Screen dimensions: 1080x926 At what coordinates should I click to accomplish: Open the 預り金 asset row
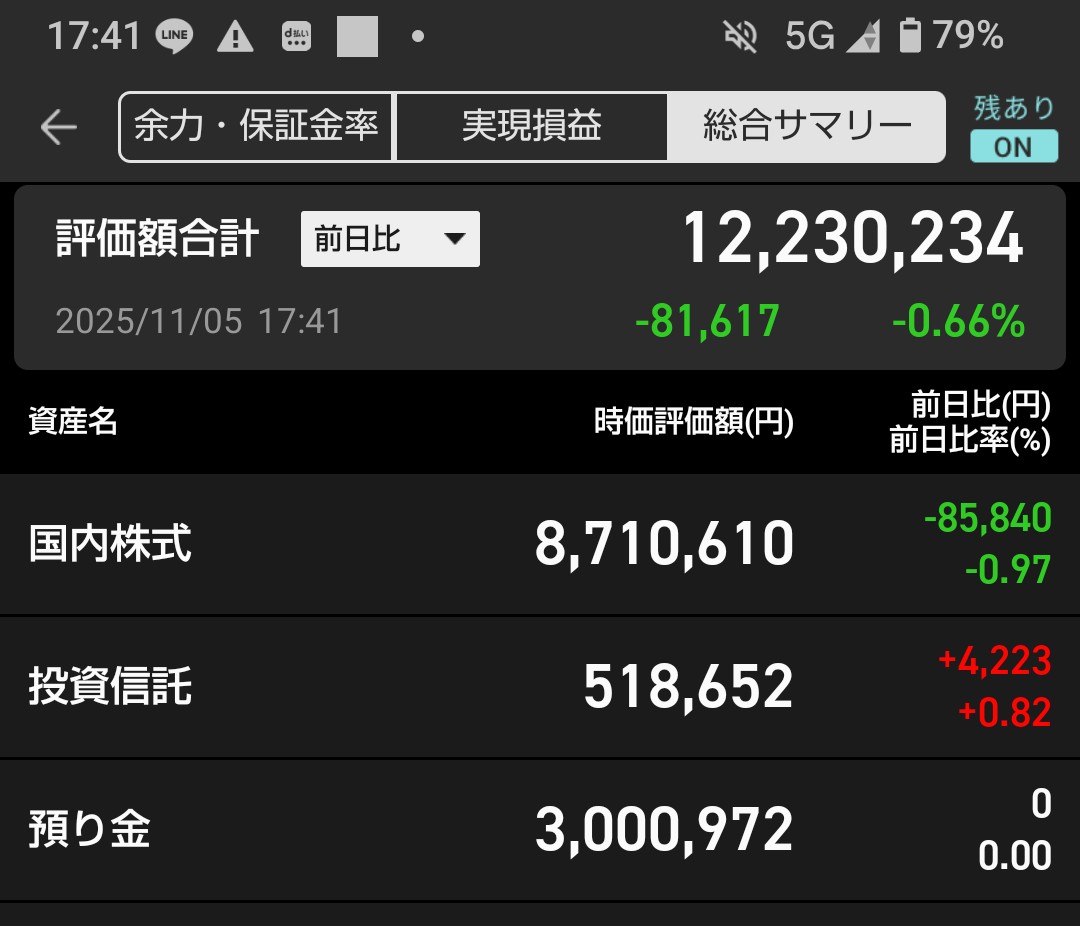coord(540,830)
